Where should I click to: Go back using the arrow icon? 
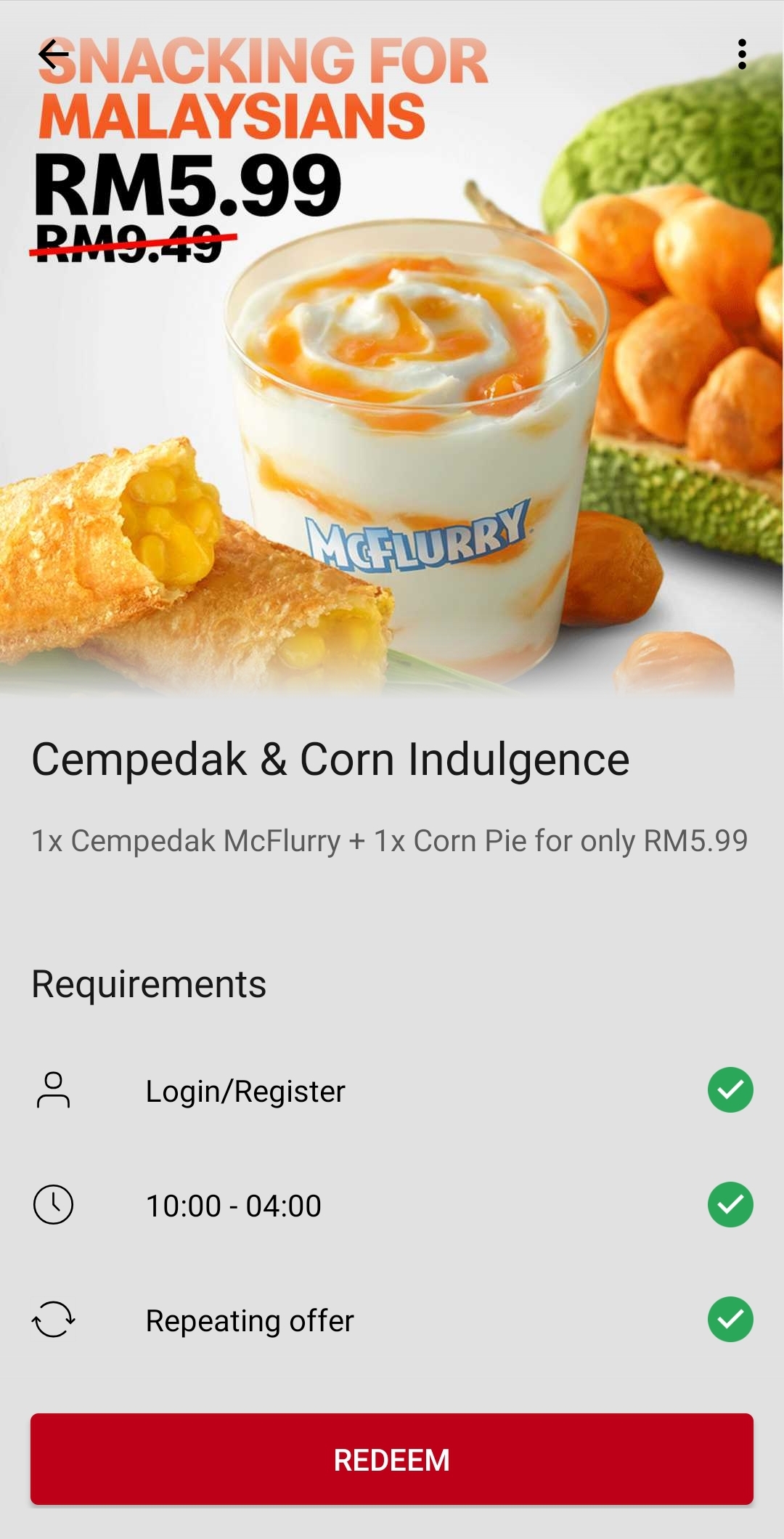(53, 54)
